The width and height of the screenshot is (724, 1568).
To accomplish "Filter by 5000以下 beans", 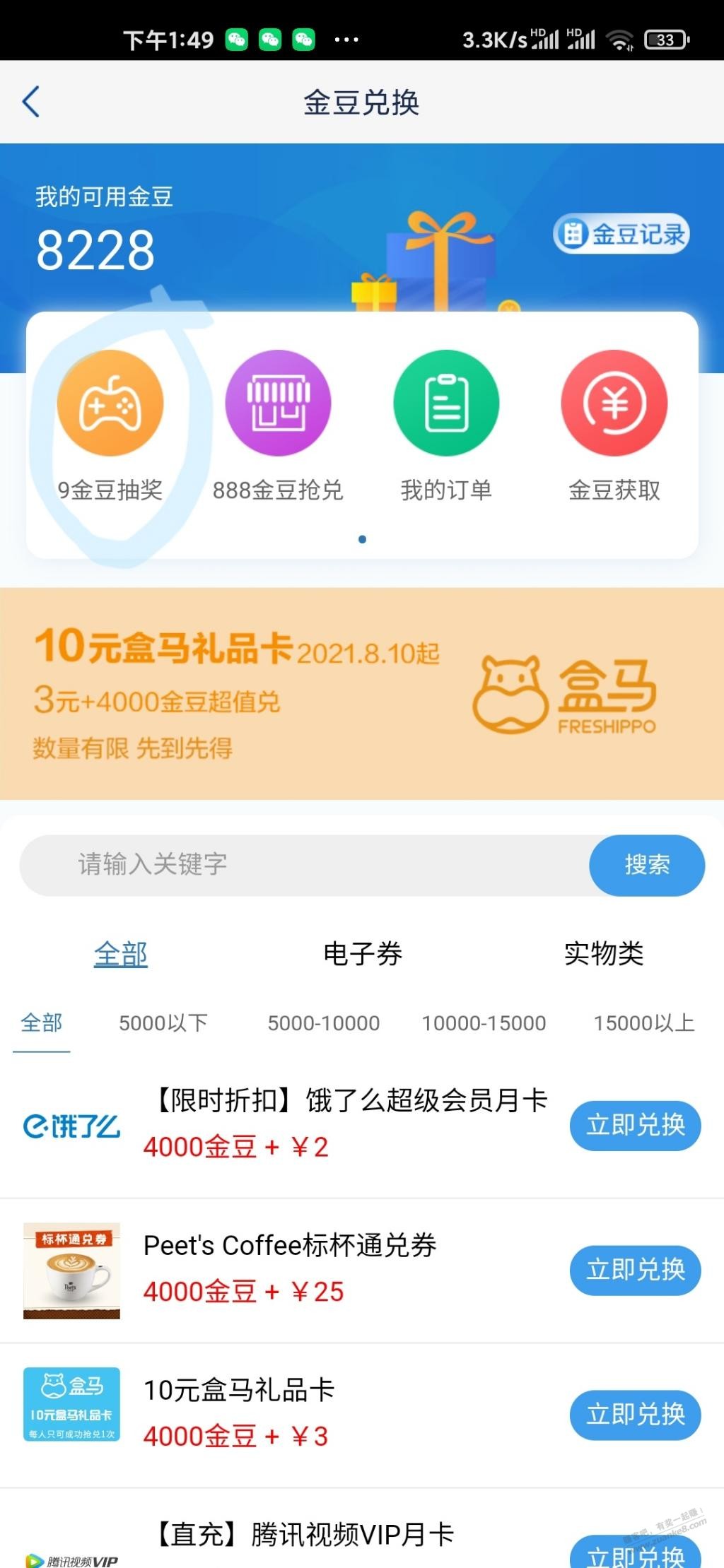I will 163,1022.
